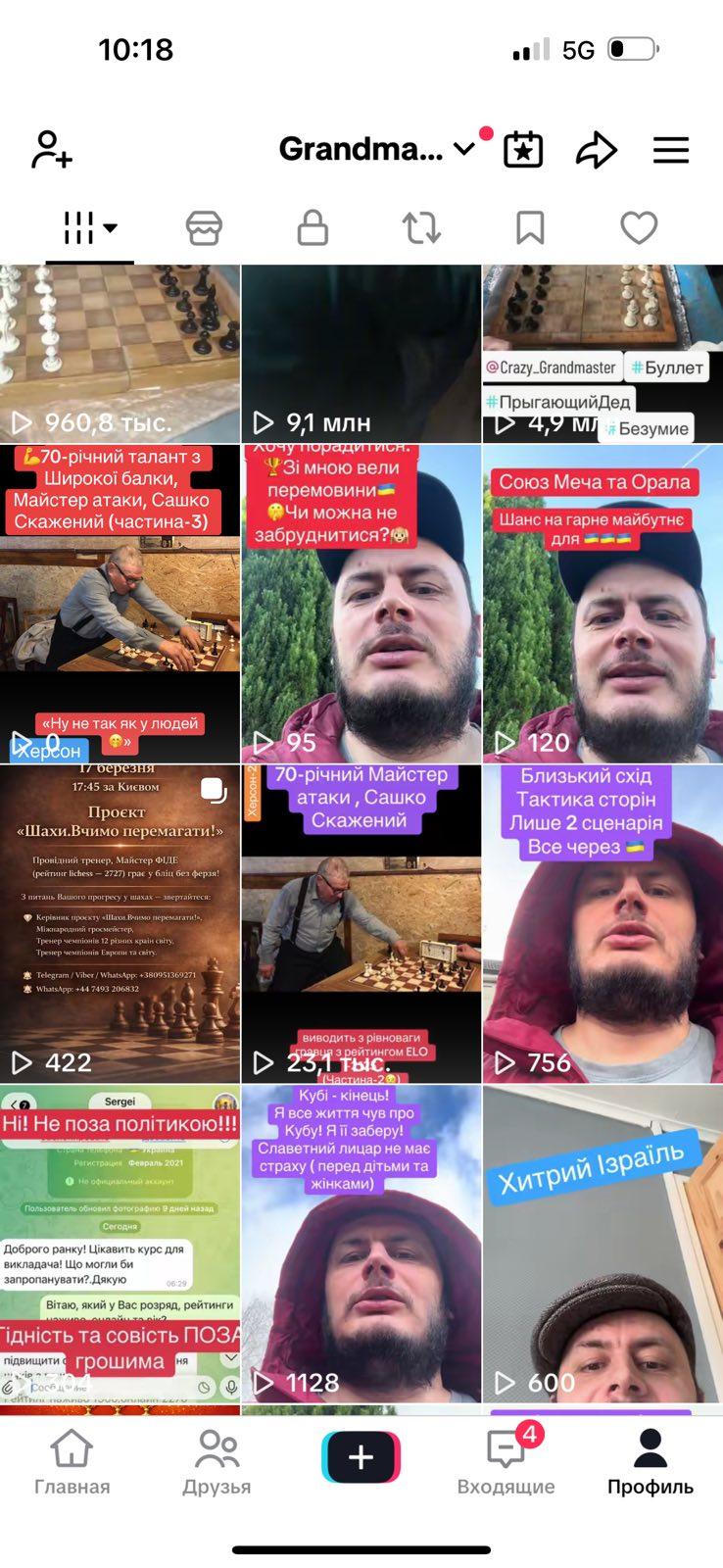Add friends via the person-plus icon

click(x=51, y=150)
